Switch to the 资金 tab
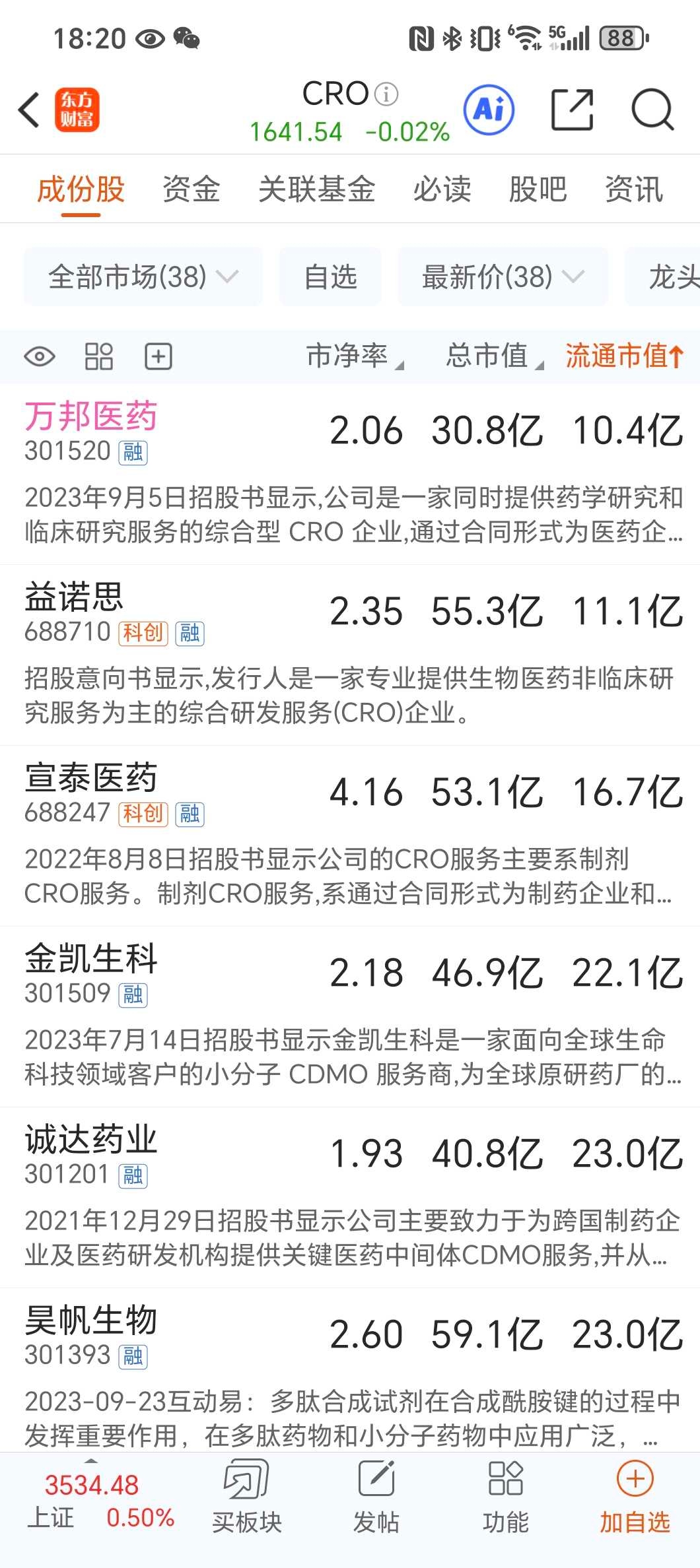The image size is (700, 1568). (191, 190)
